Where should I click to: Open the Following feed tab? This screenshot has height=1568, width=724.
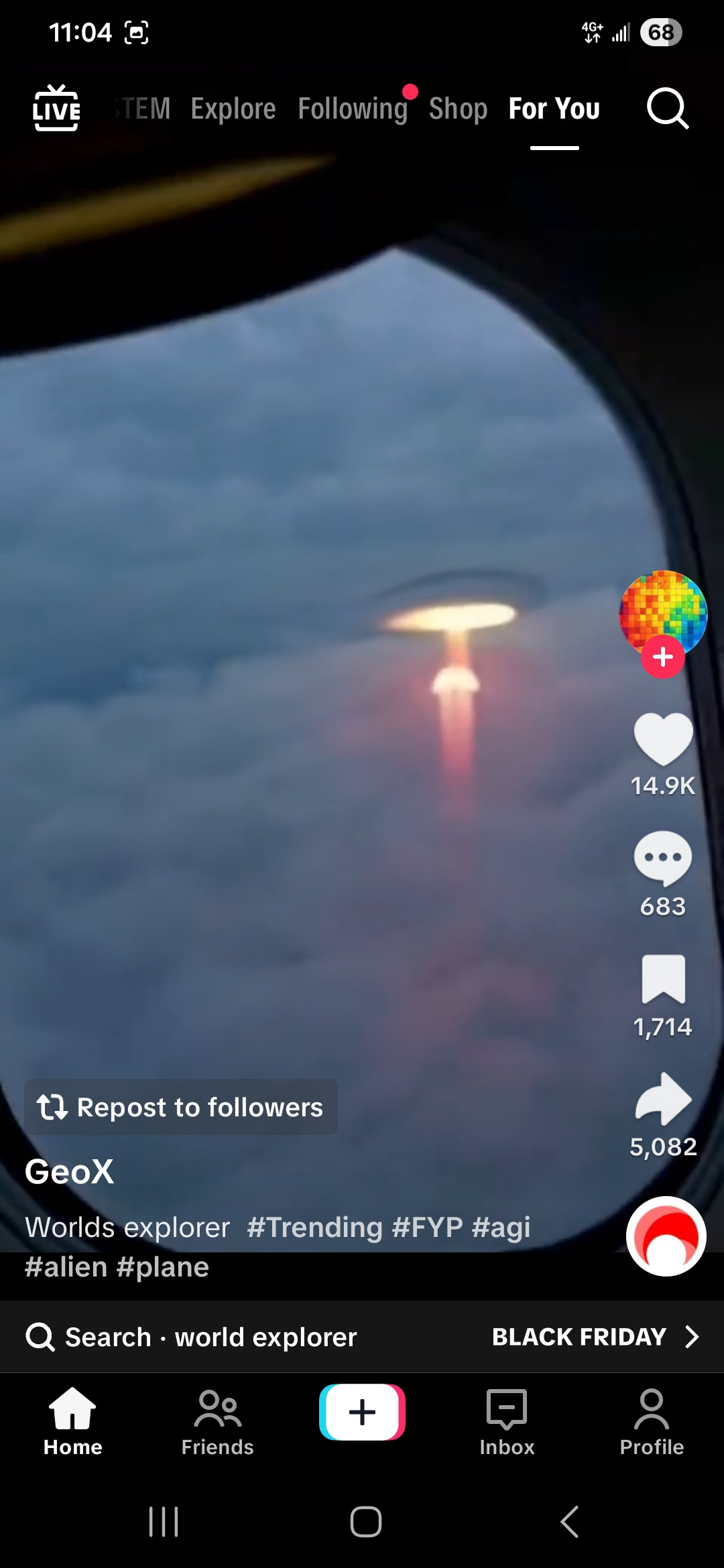353,109
